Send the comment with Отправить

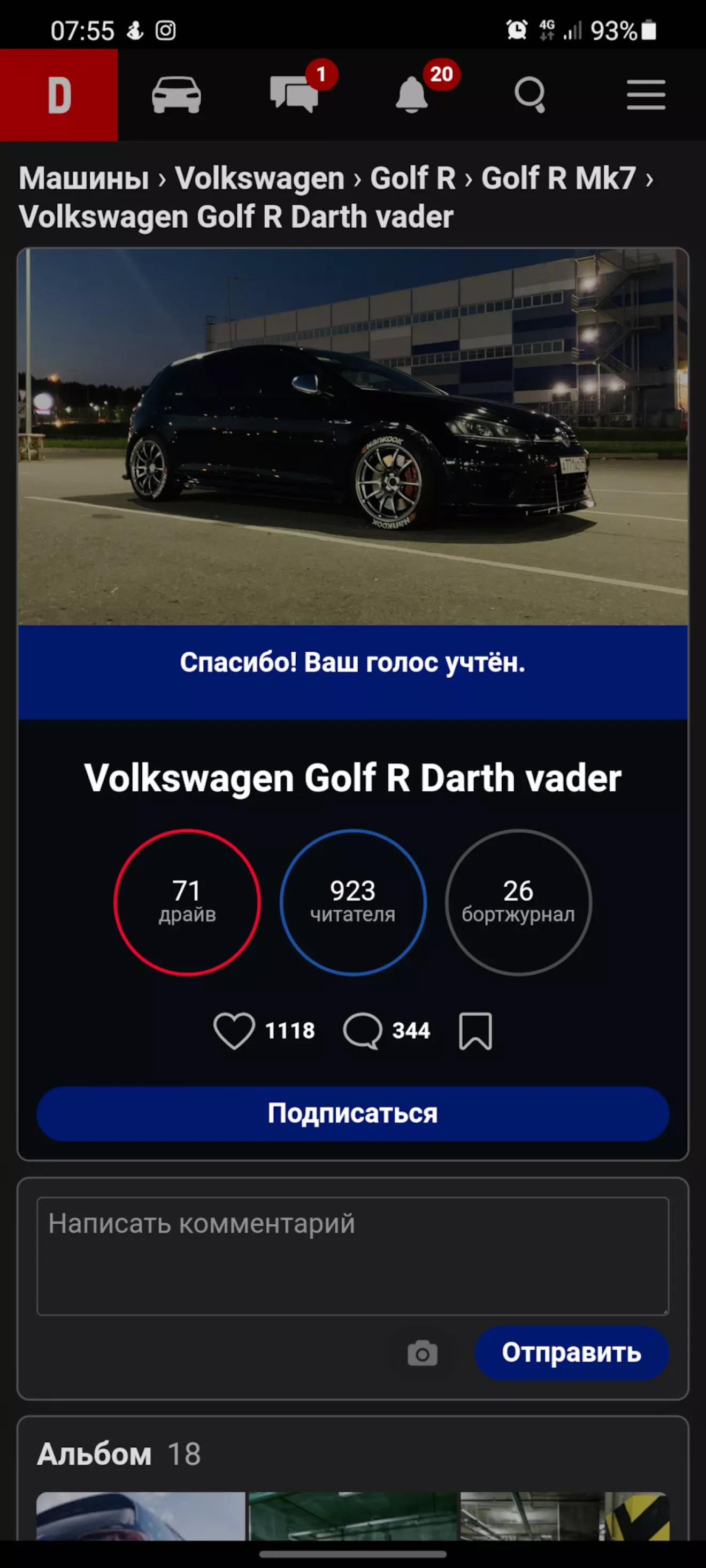coord(571,1353)
